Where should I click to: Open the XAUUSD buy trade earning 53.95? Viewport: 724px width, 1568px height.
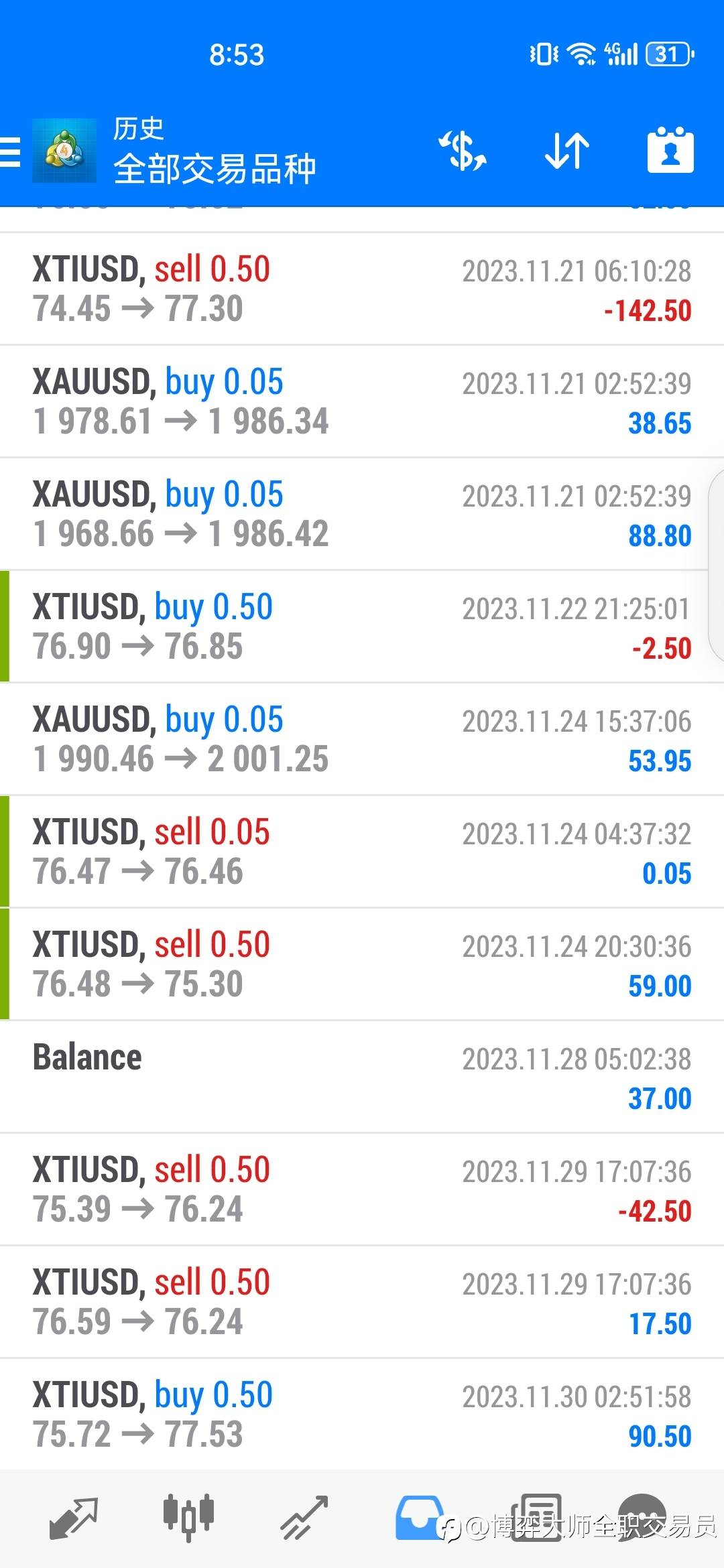[x=362, y=740]
